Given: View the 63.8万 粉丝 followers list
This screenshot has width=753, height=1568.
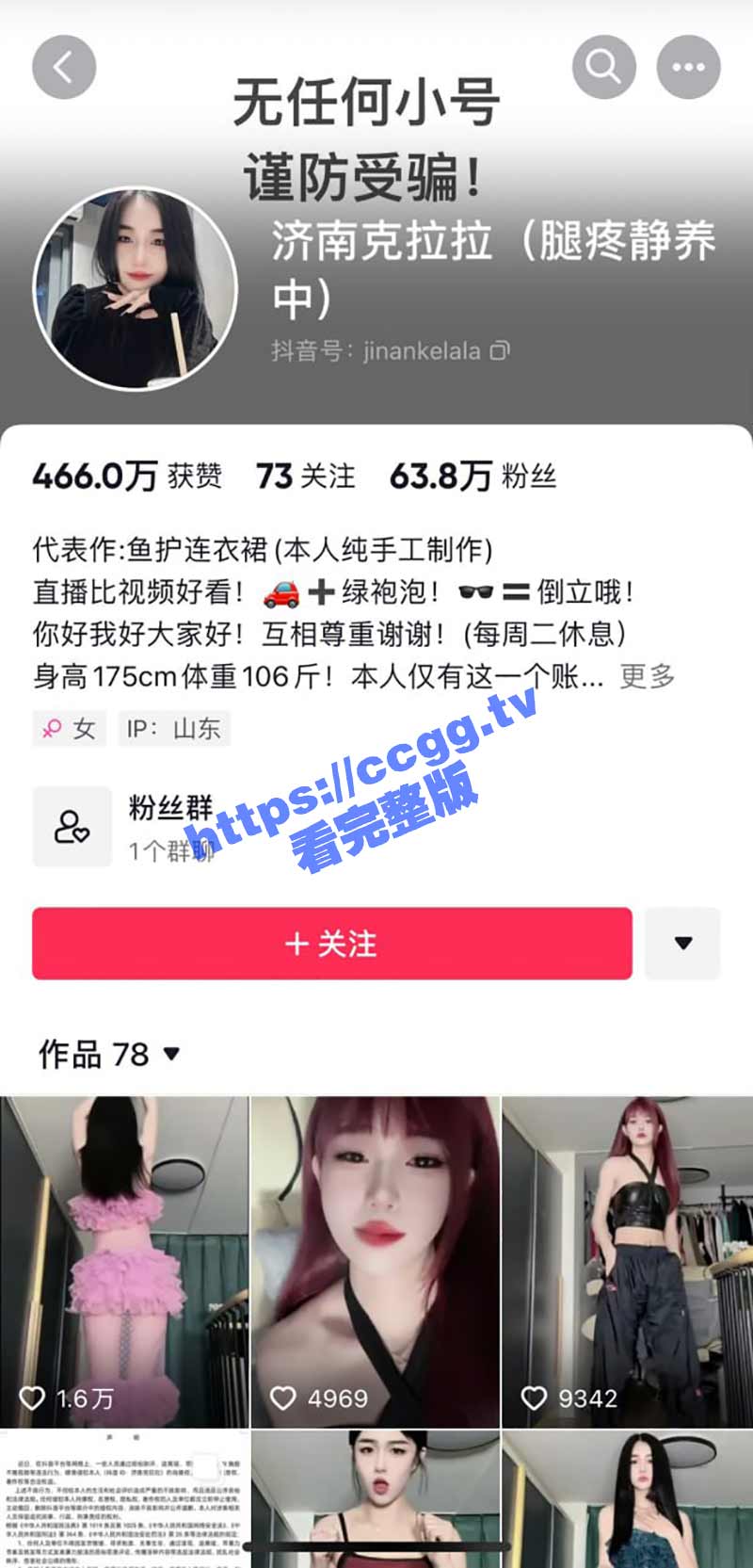Looking at the screenshot, I should (x=473, y=477).
